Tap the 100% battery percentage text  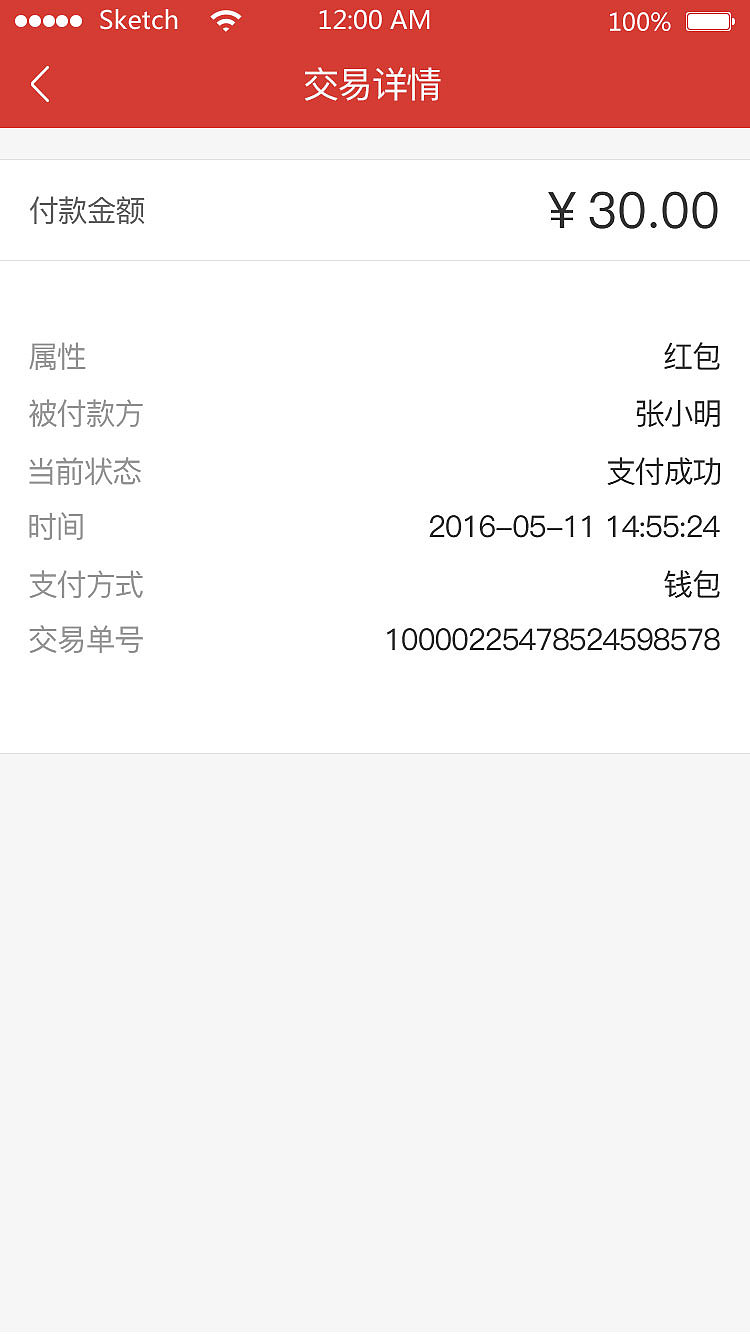640,21
